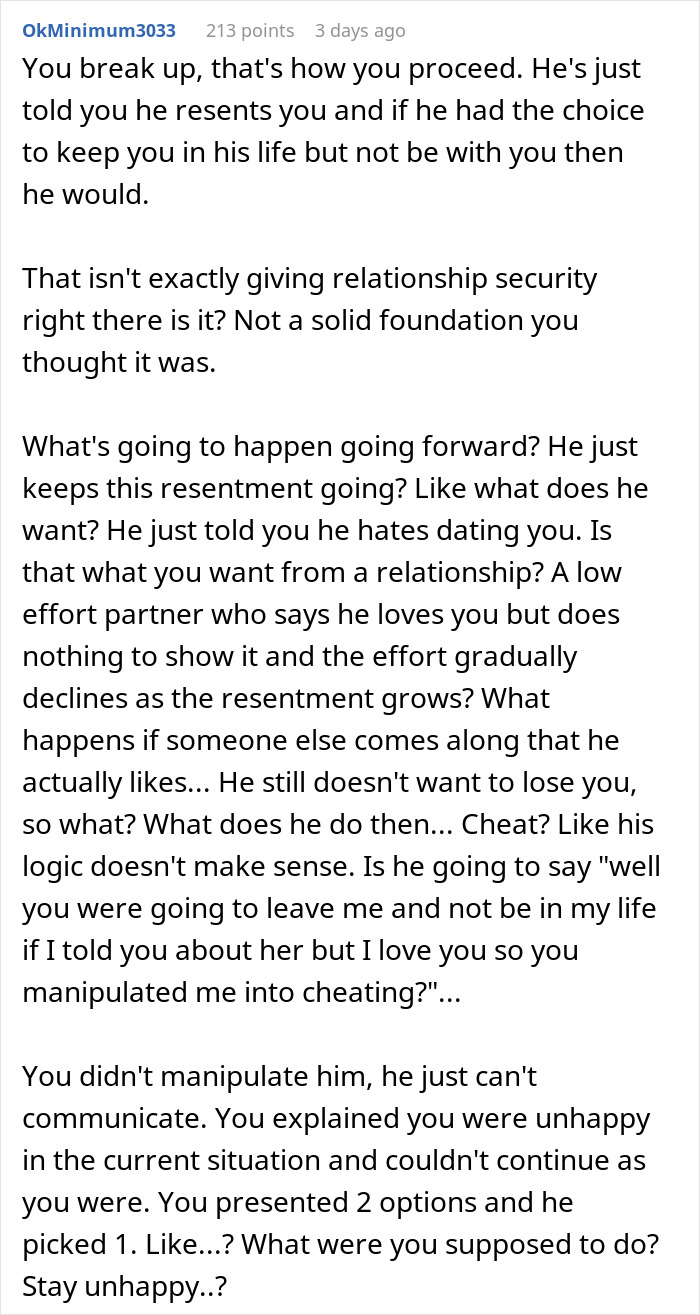Open the profile of user OkMinimum3033
The image size is (700, 1315).
[99, 30]
